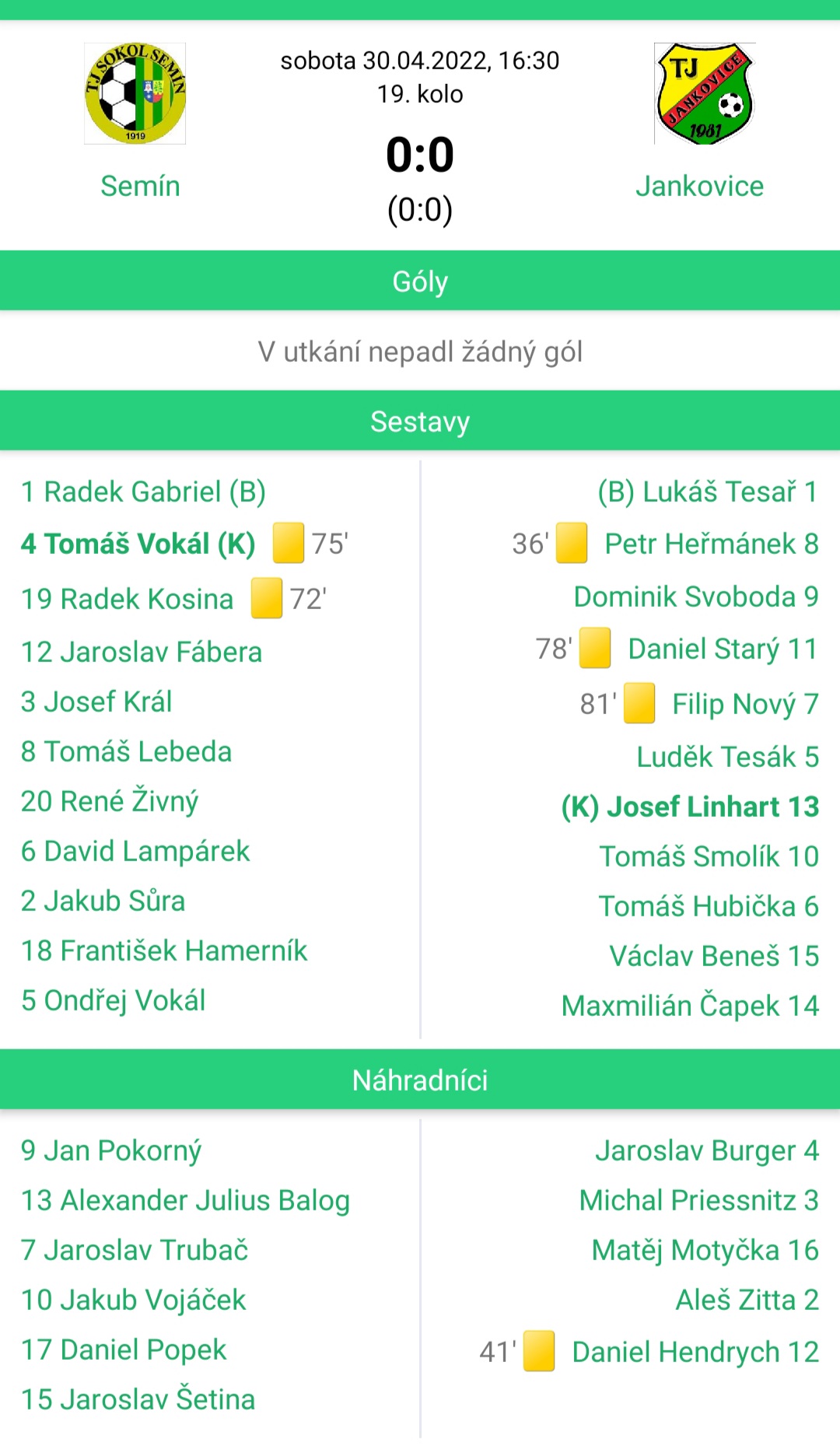This screenshot has width=840, height=1446.
Task: Open substitute Daniel Hendrych's profile
Action: pyautogui.click(x=695, y=1352)
